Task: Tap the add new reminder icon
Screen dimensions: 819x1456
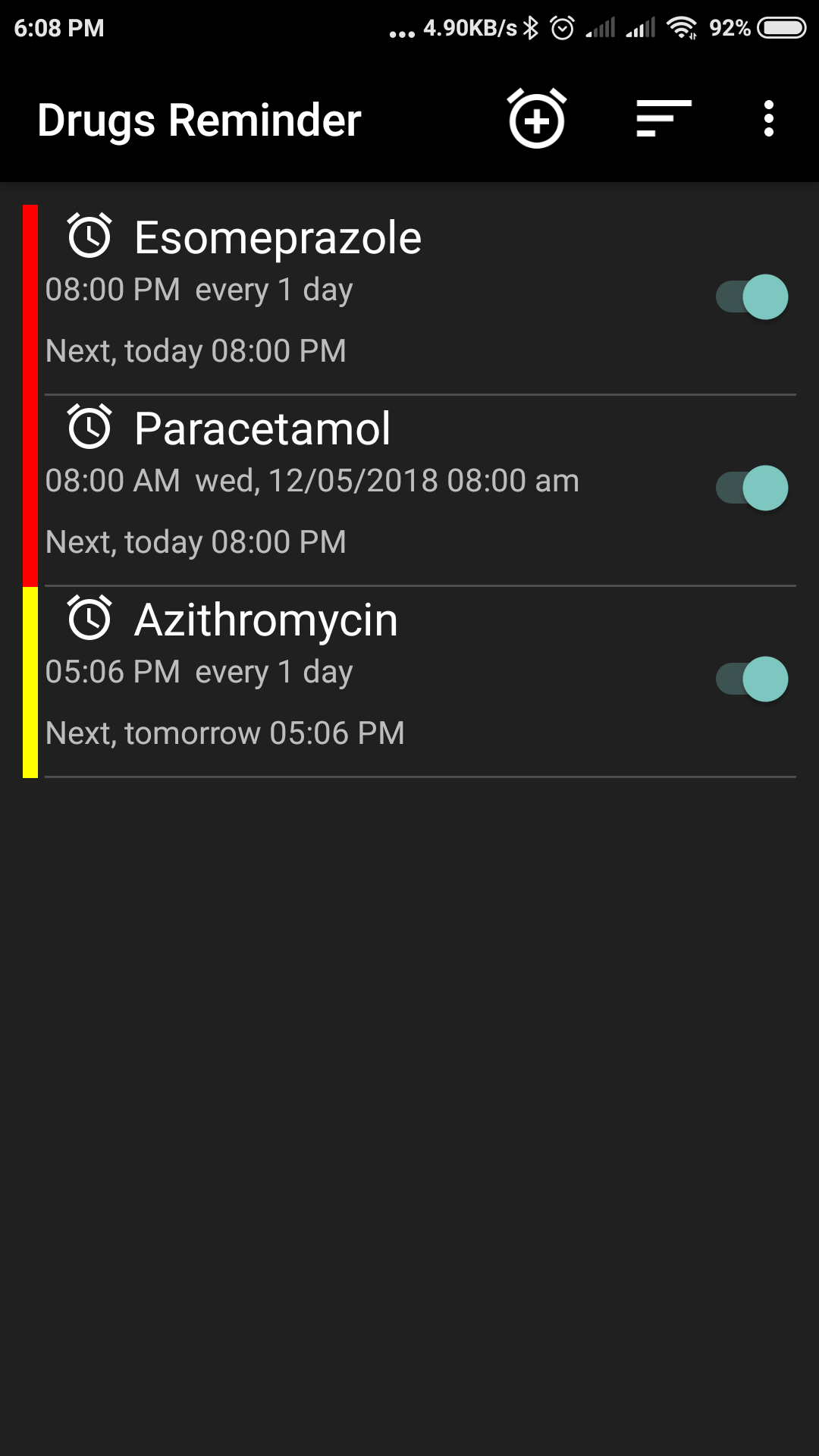Action: (537, 119)
